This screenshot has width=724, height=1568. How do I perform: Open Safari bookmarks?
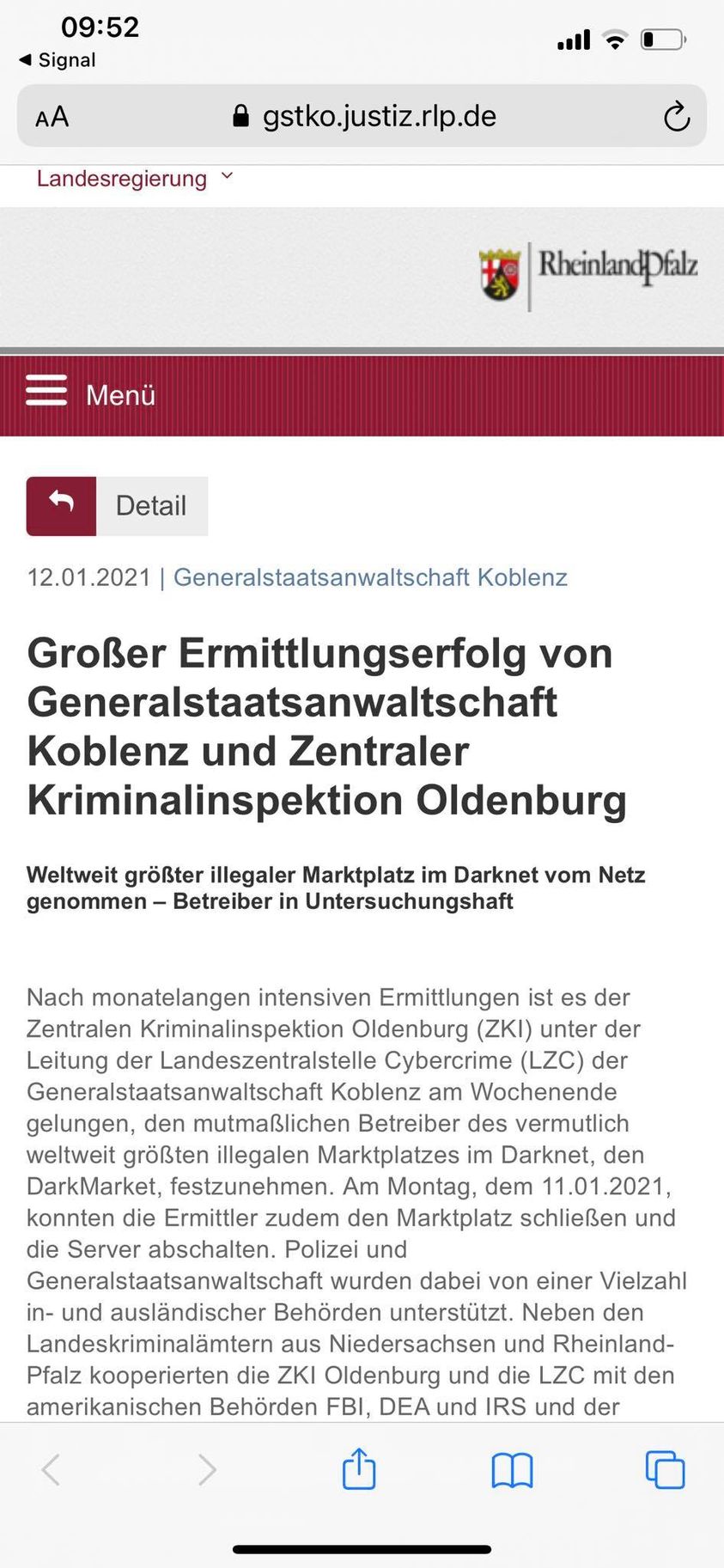point(512,1470)
